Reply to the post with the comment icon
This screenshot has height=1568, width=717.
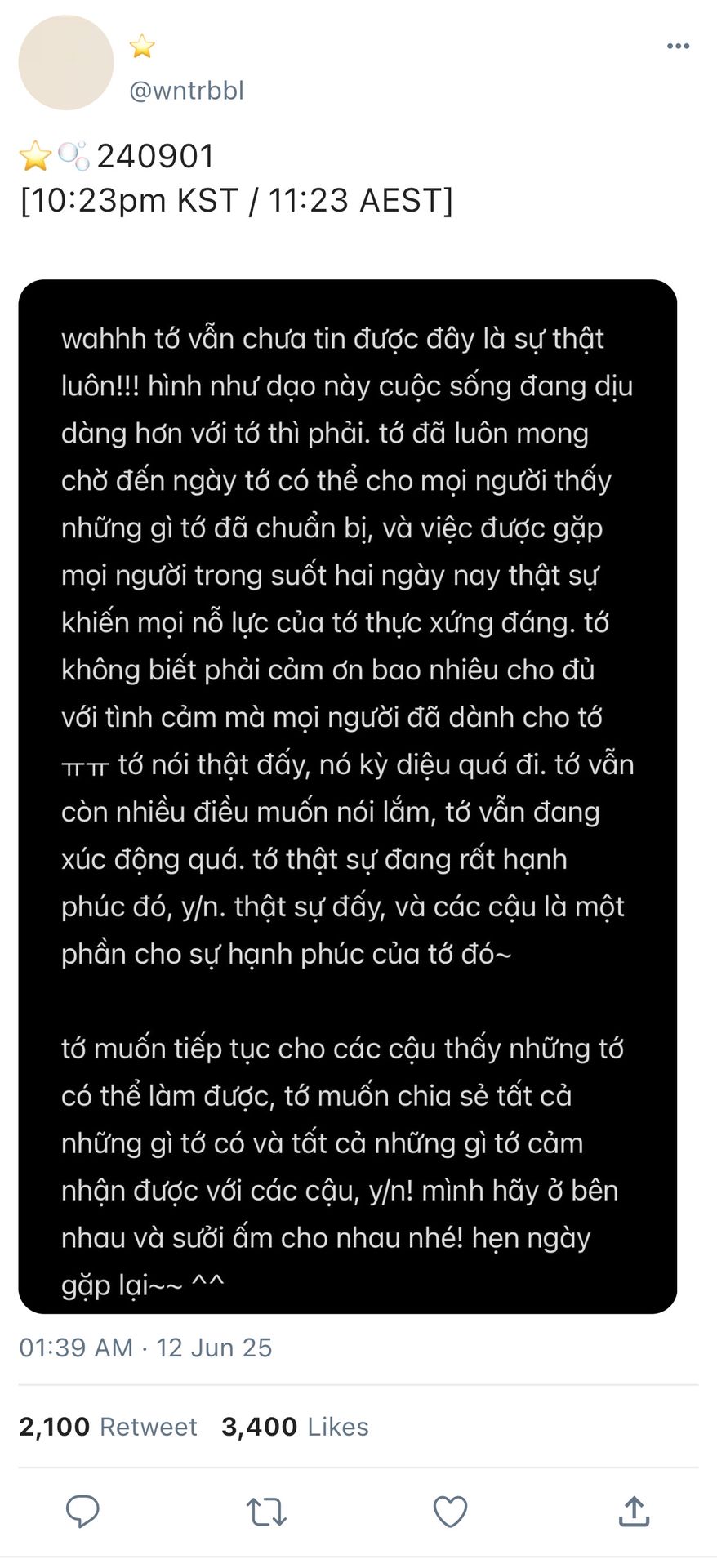point(82,1512)
